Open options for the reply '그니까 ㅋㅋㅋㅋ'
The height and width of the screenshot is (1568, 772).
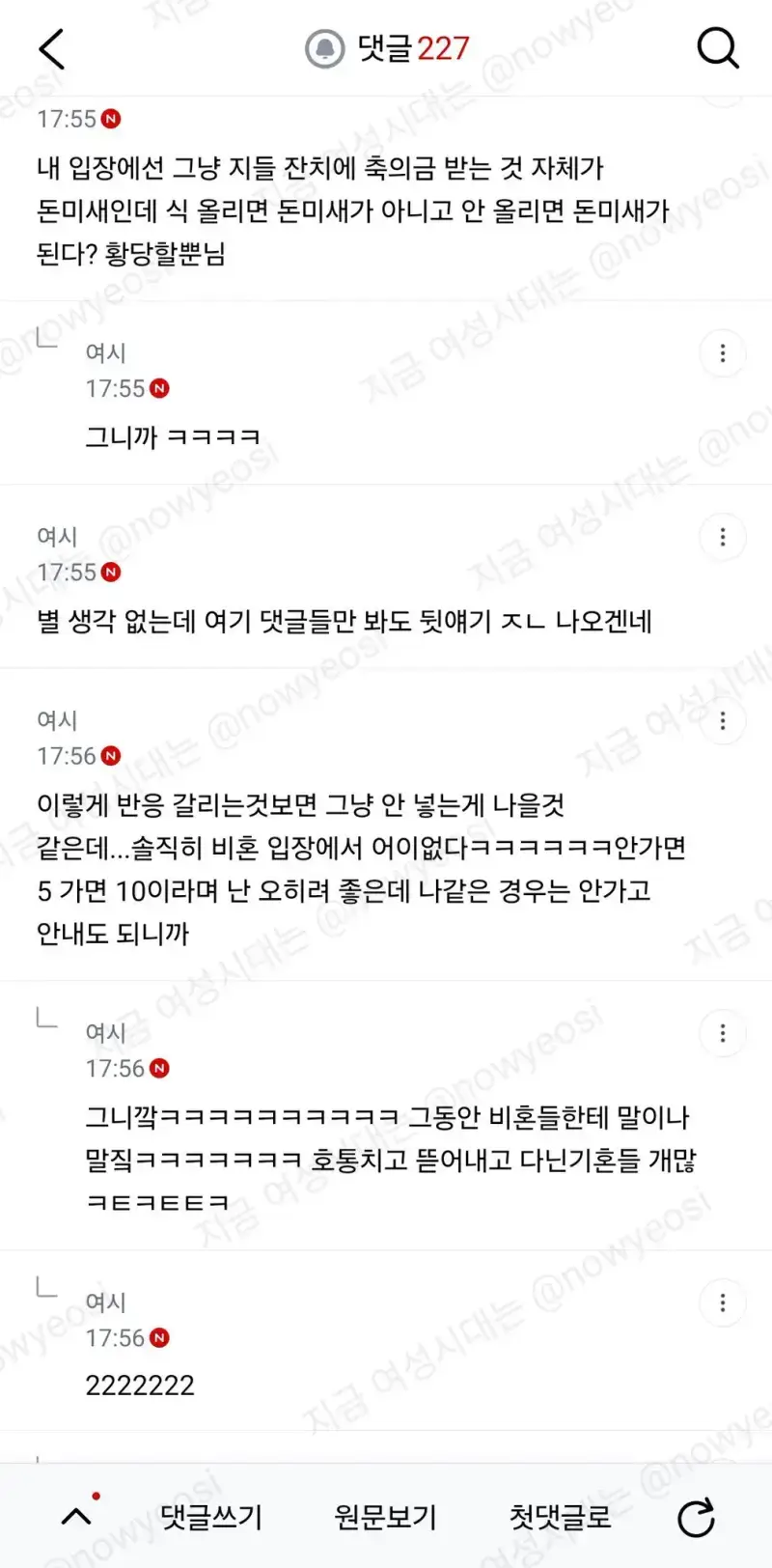pos(723,353)
